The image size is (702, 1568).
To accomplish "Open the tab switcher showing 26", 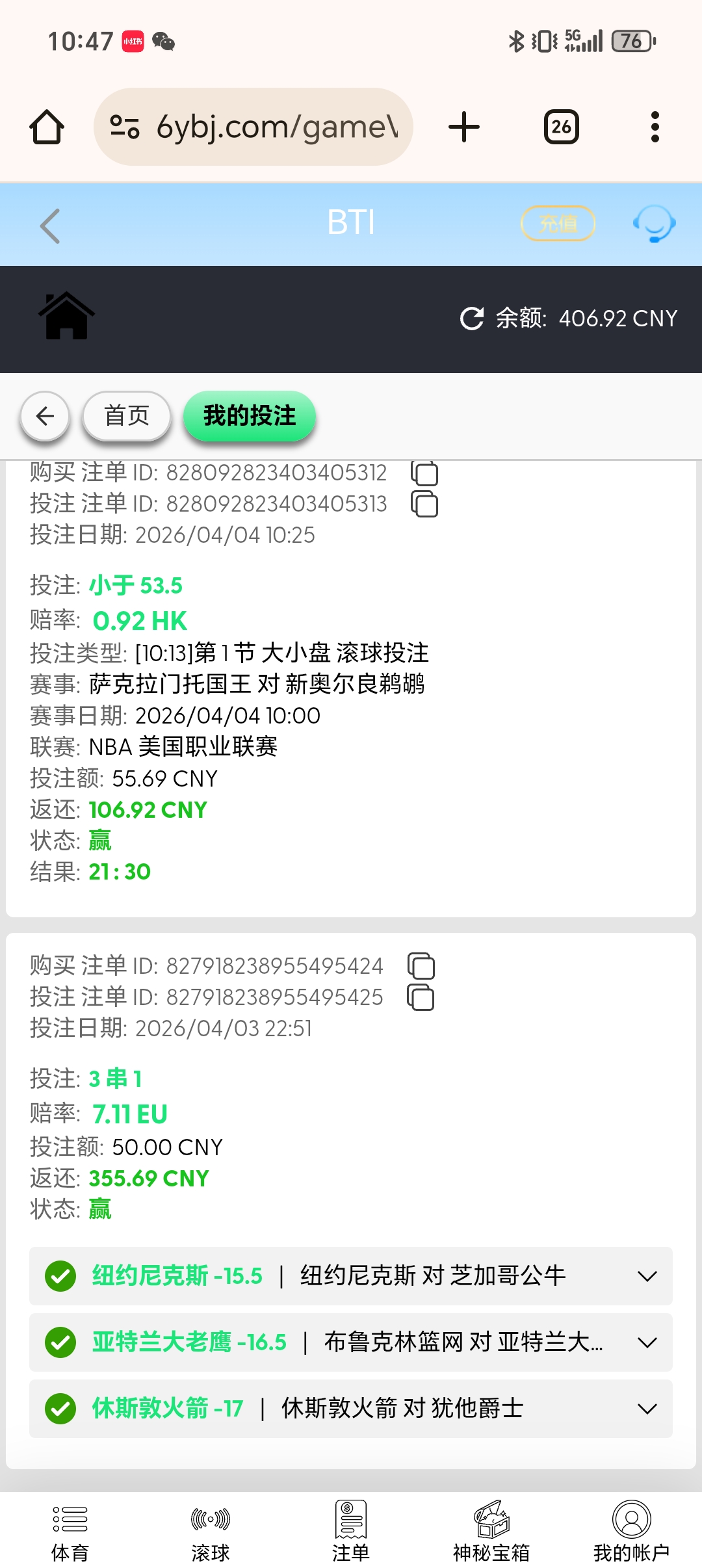I will 562,127.
